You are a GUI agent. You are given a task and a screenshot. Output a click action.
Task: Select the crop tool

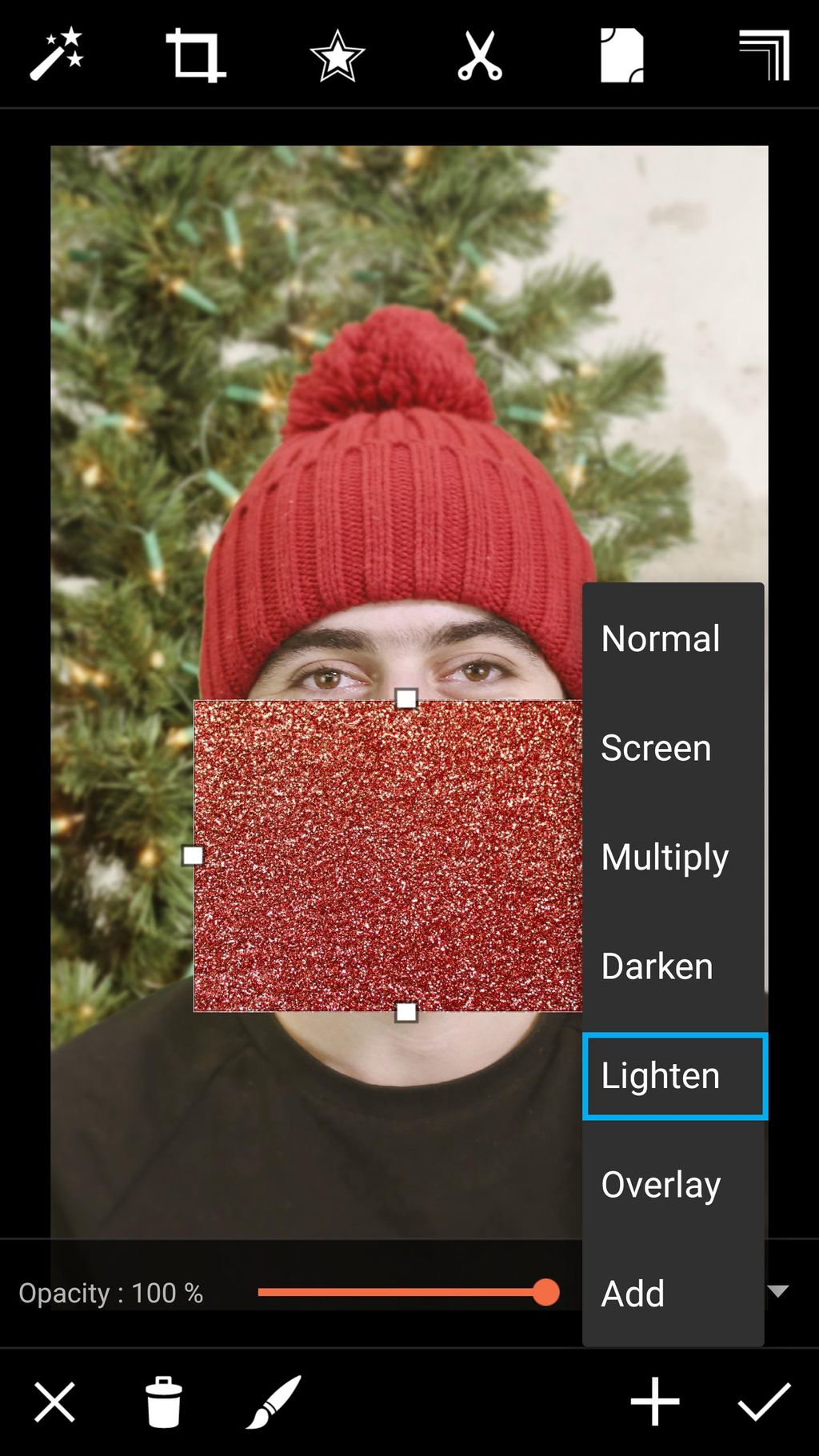195,55
